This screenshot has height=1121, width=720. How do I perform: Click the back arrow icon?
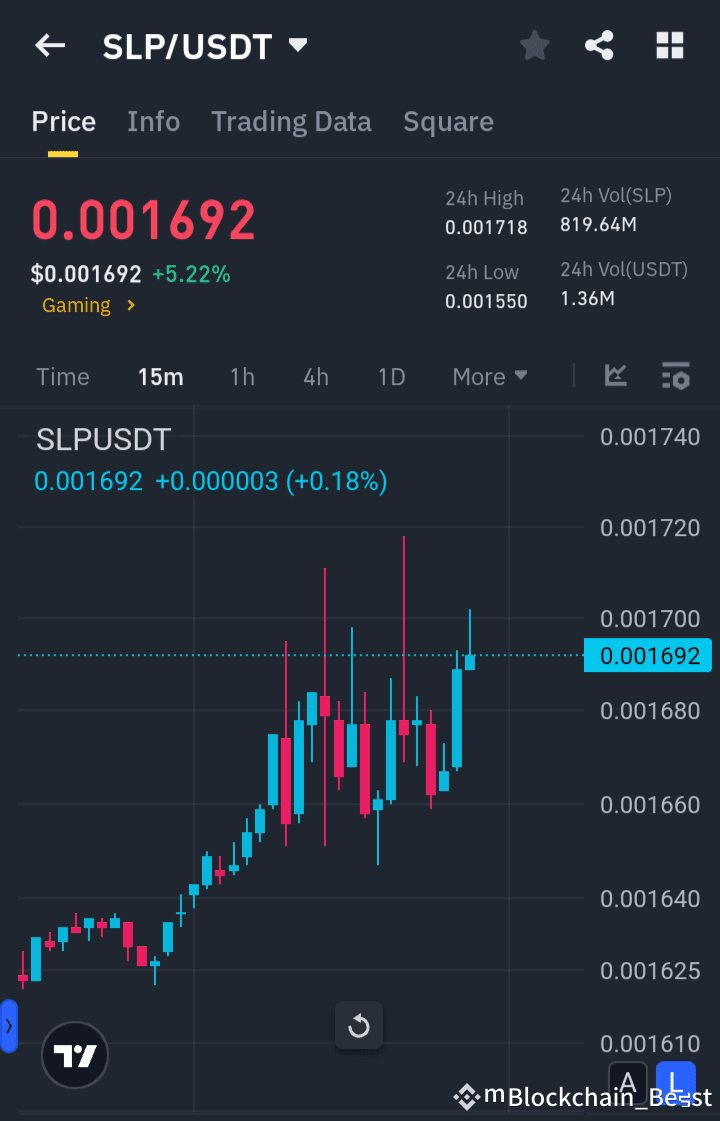(49, 45)
